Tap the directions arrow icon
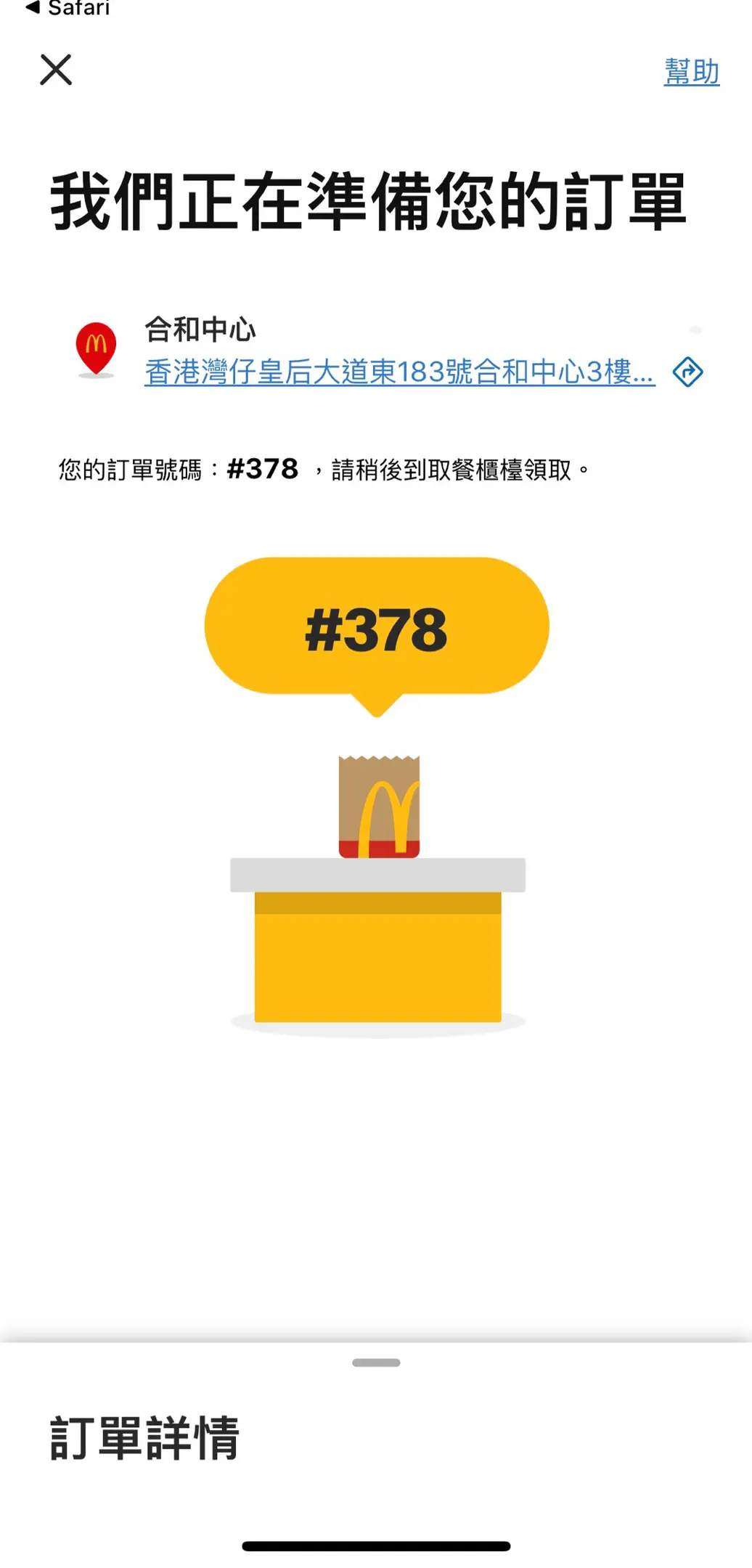The height and width of the screenshot is (1568, 752). click(687, 372)
